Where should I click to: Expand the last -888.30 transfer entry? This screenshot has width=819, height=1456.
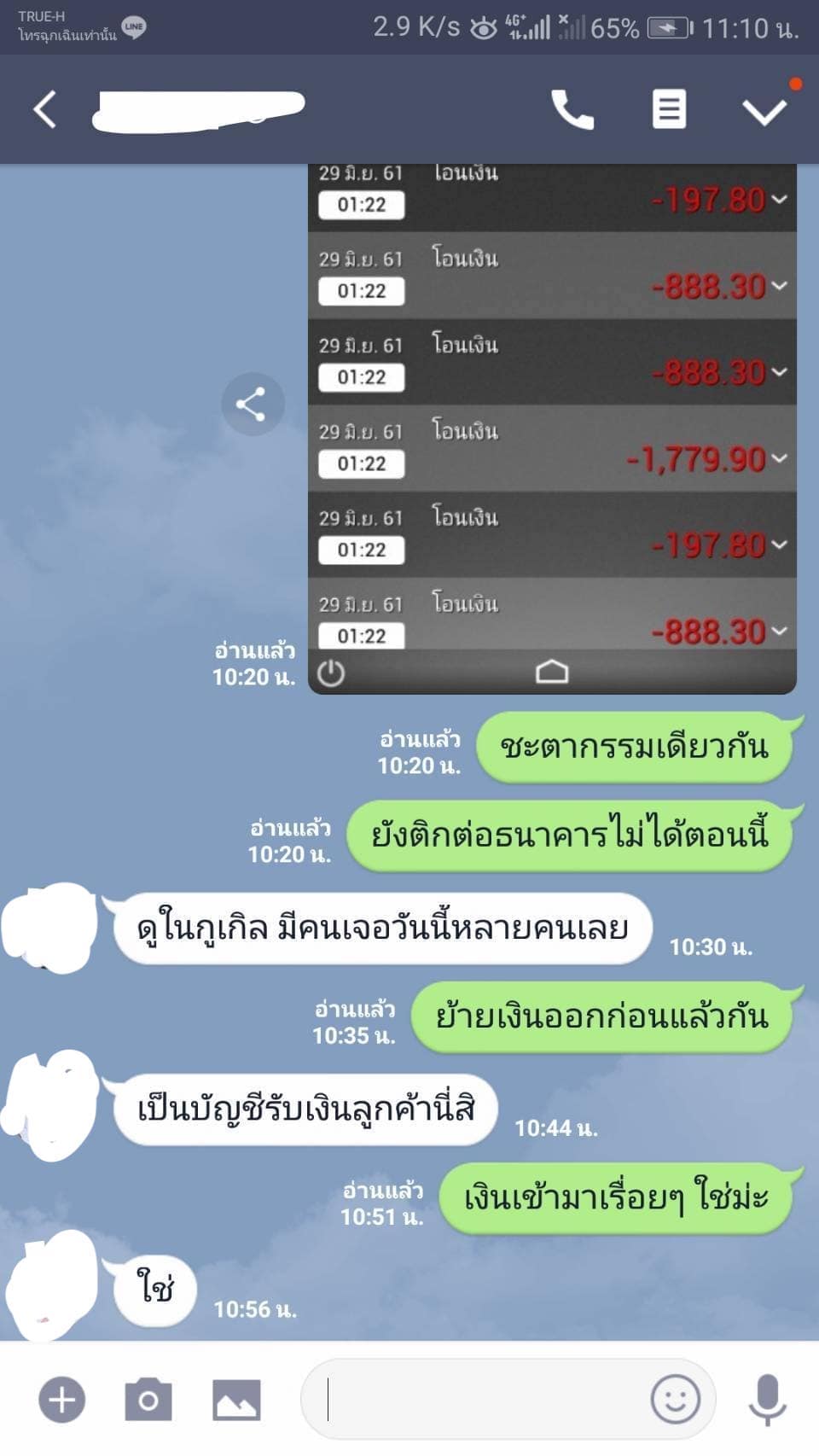click(778, 629)
